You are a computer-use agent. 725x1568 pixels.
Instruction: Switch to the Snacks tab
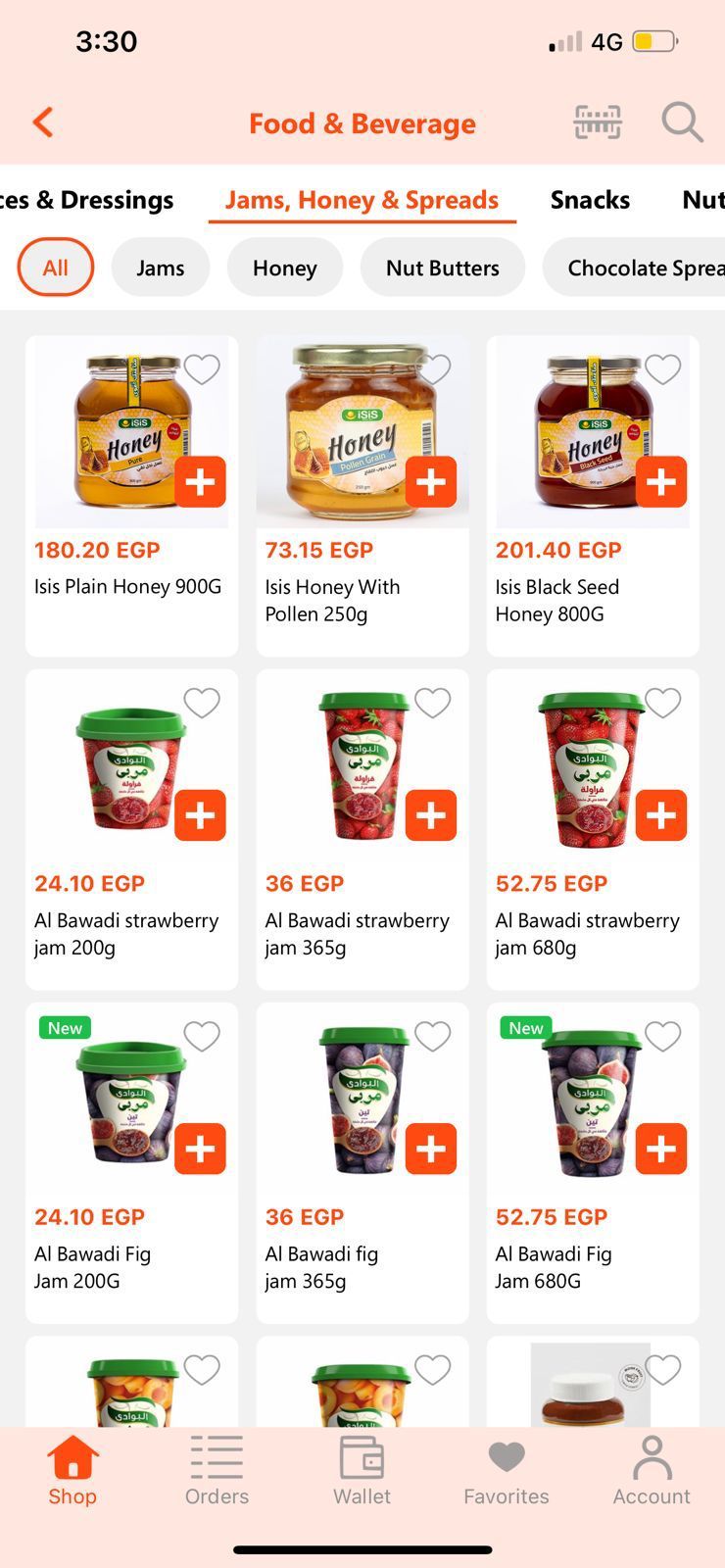coord(590,200)
